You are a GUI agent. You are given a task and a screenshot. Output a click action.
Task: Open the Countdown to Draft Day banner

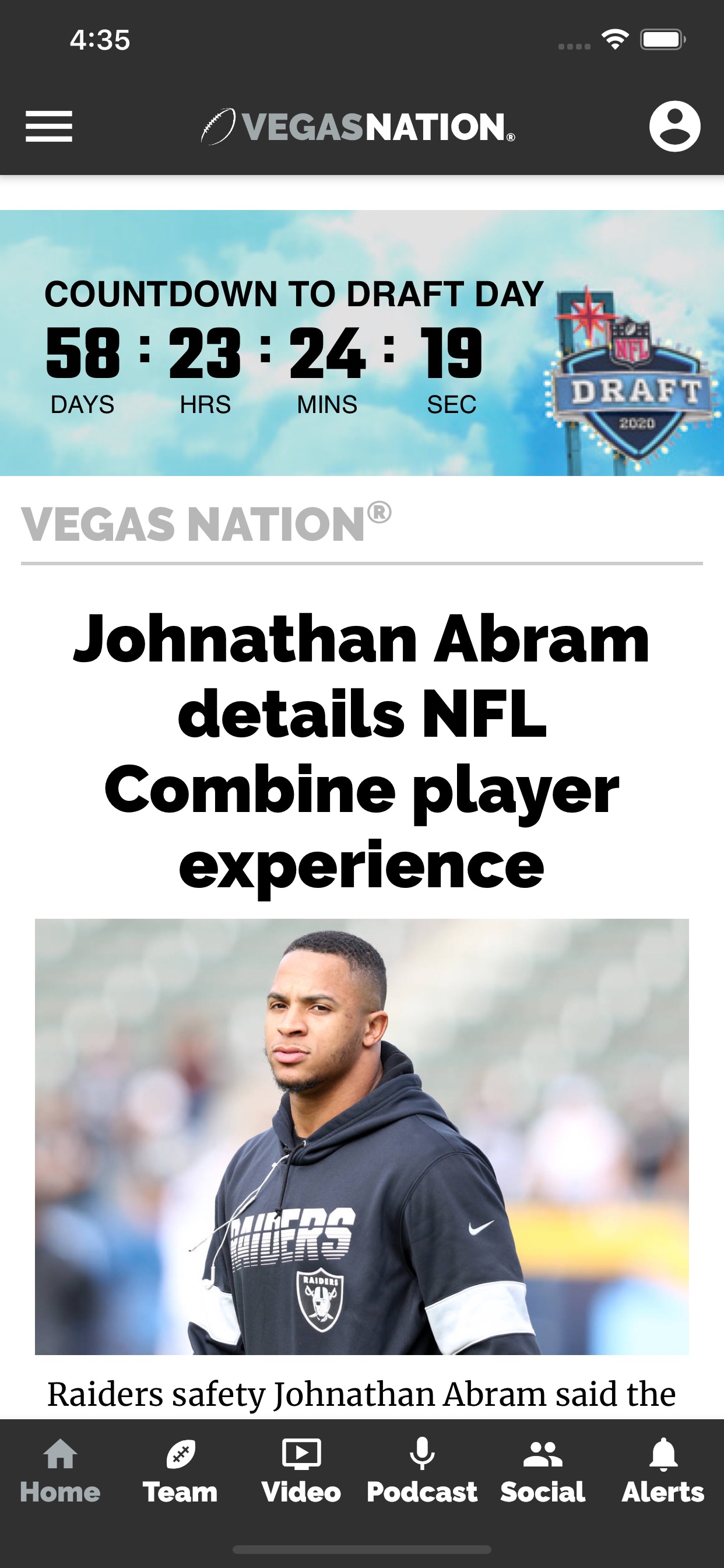361,342
